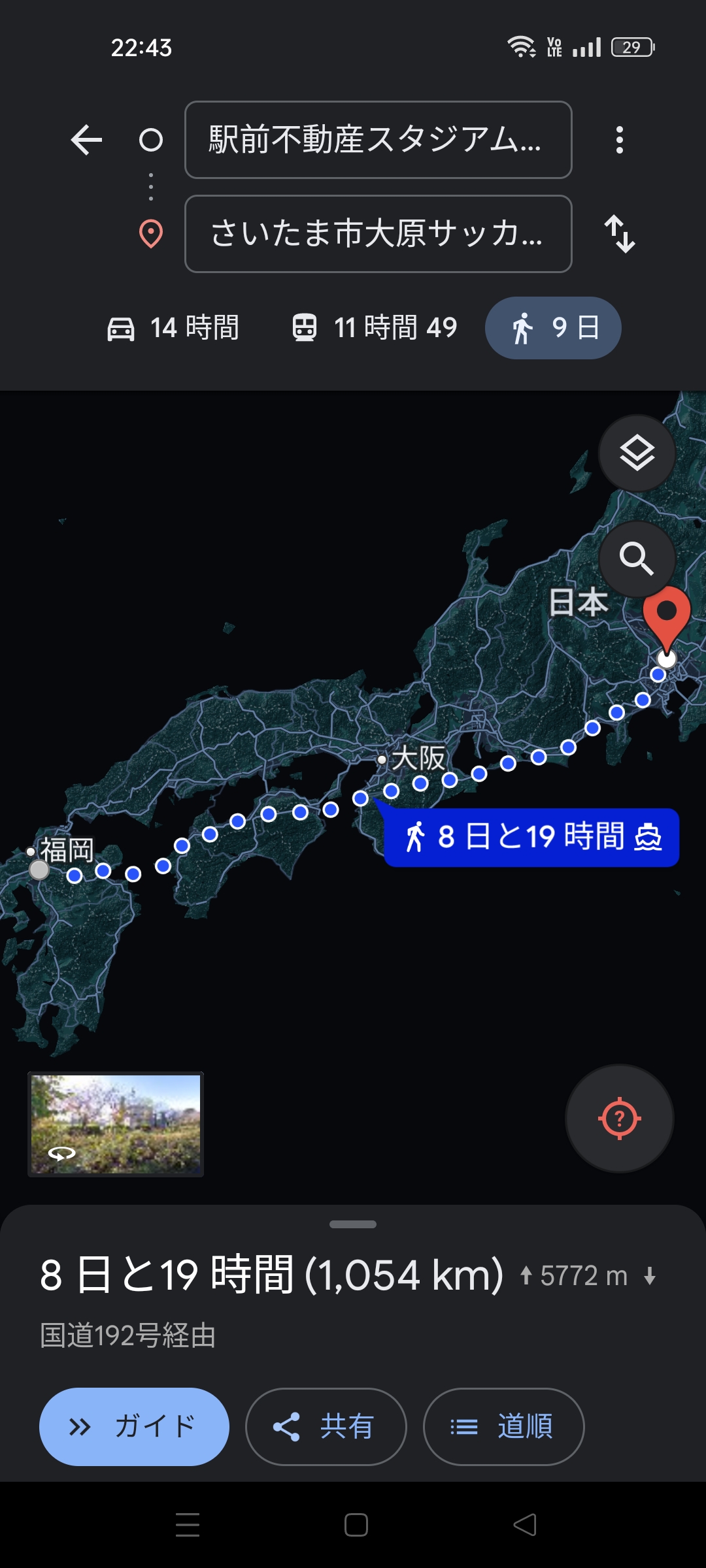This screenshot has height=1568, width=706.
Task: Open the three-dot overflow menu
Action: coord(619,140)
